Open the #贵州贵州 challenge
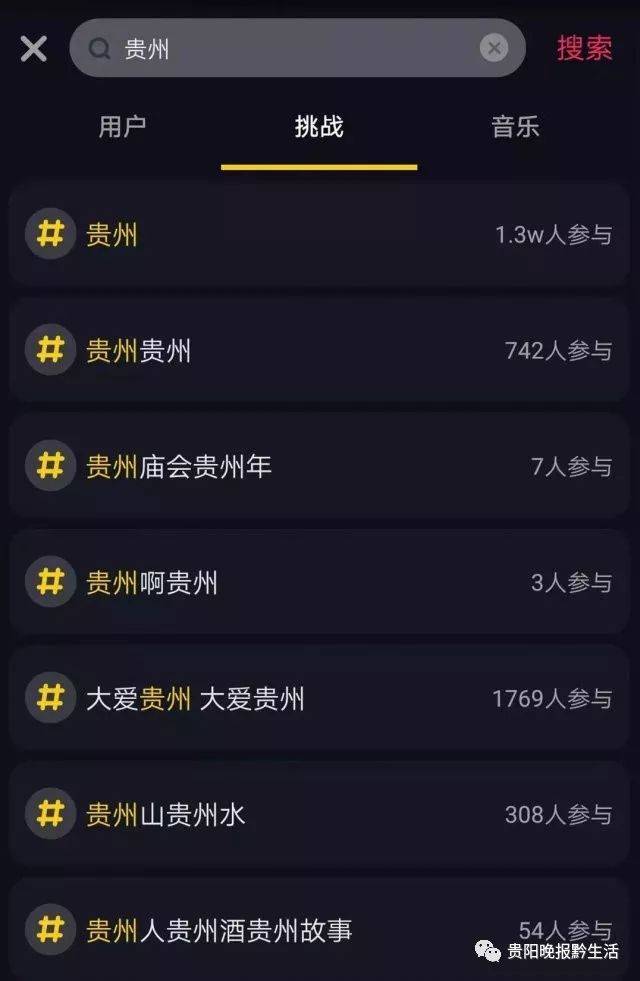Viewport: 640px width, 981px height. [x=319, y=350]
